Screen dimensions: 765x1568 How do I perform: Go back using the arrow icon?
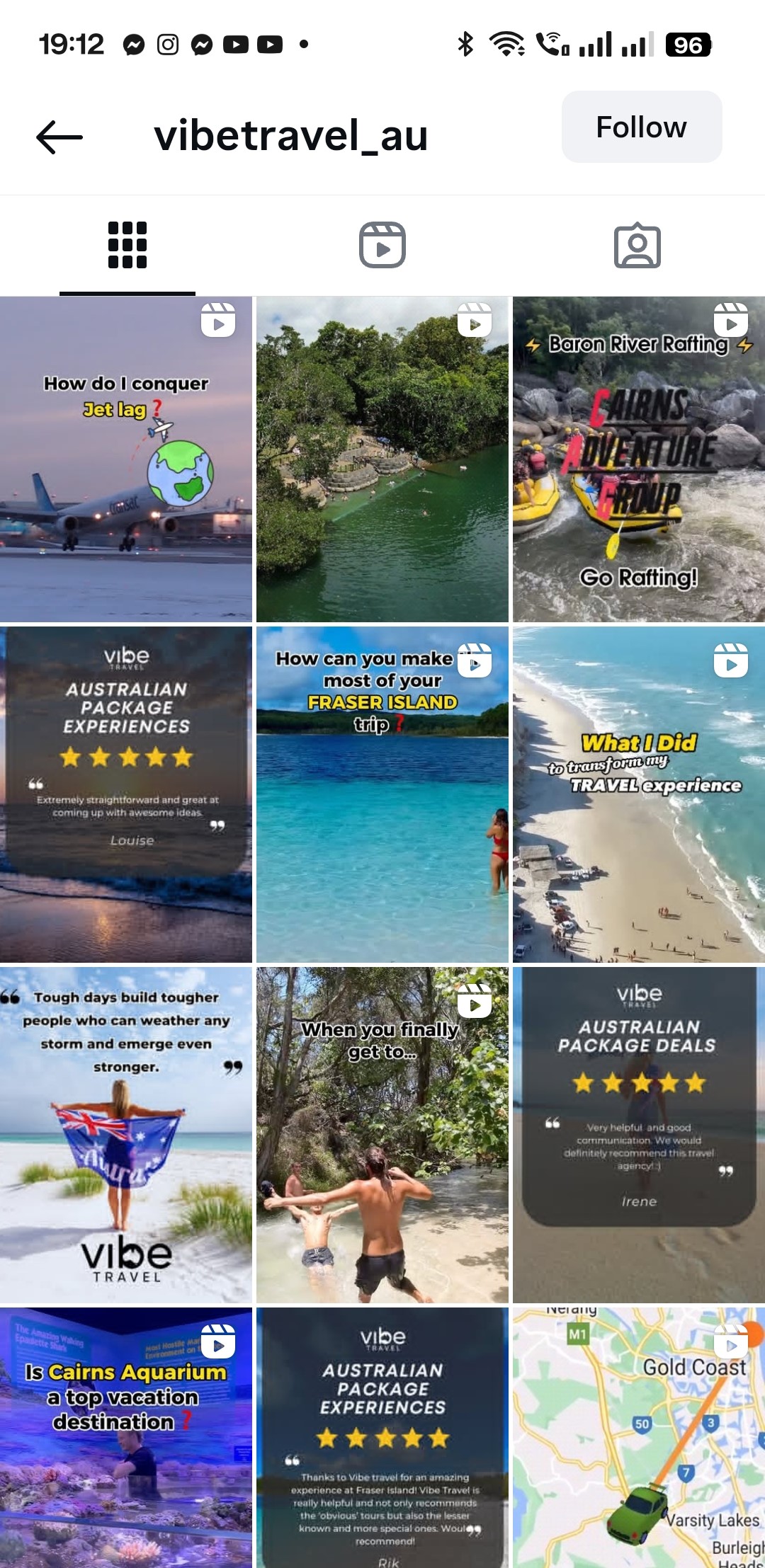coord(59,137)
